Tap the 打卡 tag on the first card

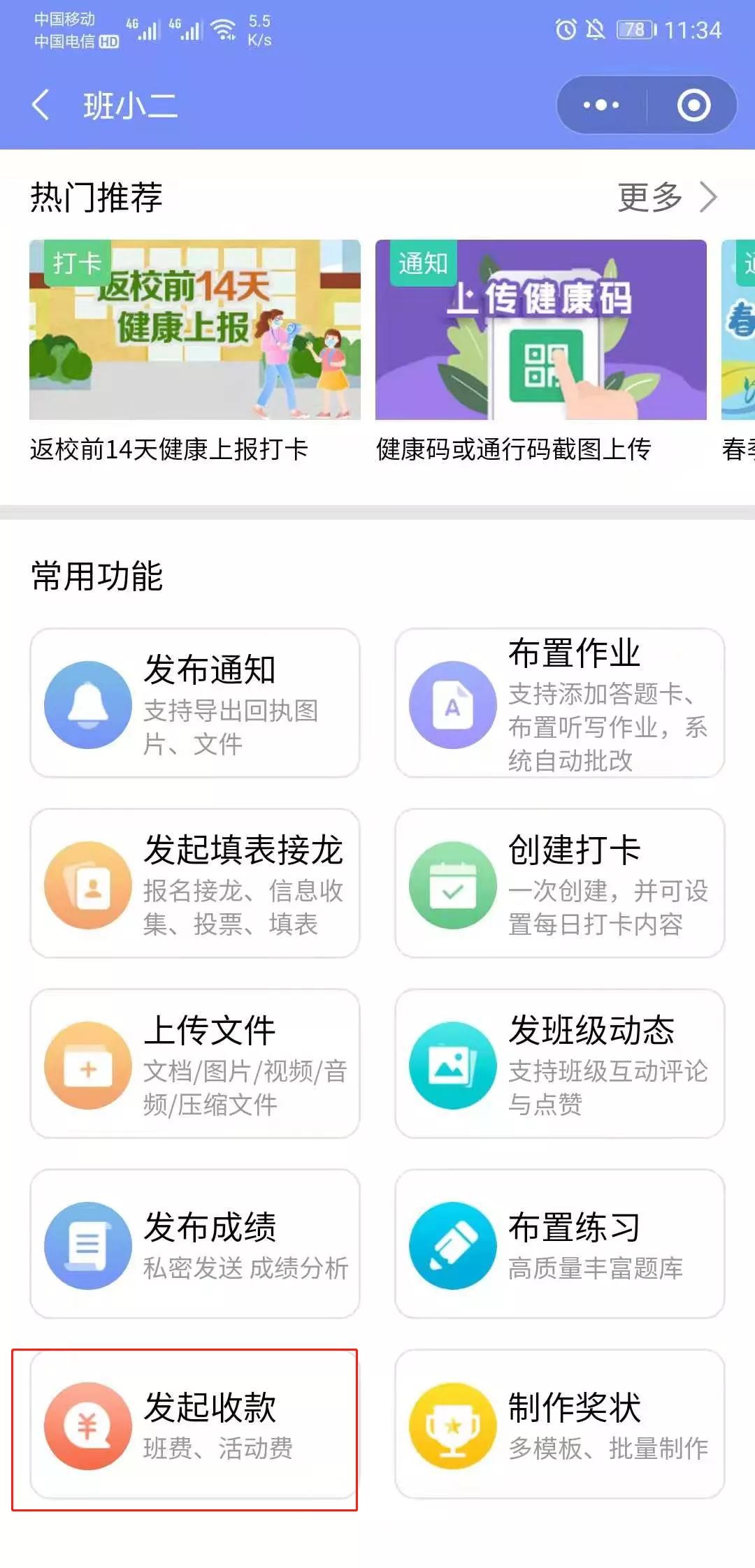(75, 264)
